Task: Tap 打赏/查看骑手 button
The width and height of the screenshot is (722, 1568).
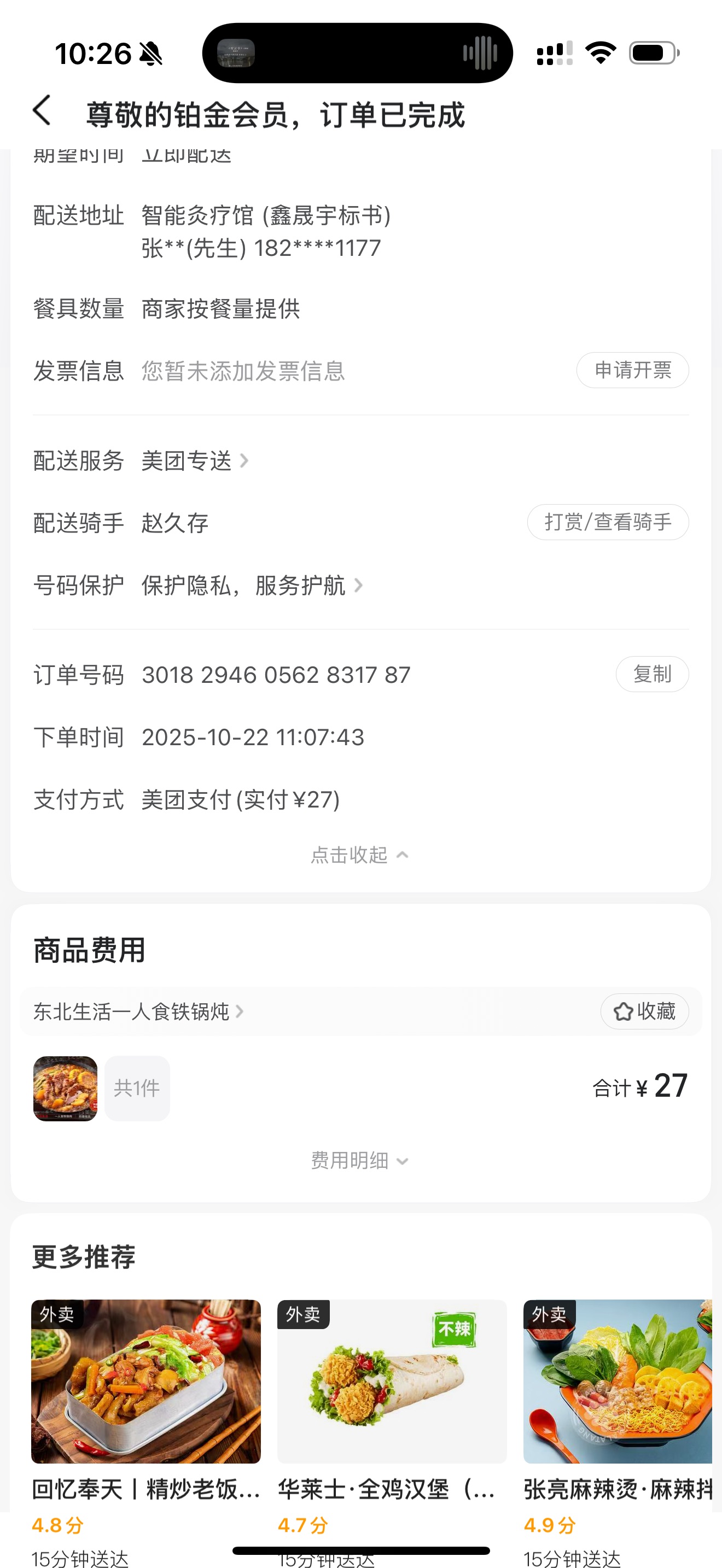Action: tap(608, 522)
